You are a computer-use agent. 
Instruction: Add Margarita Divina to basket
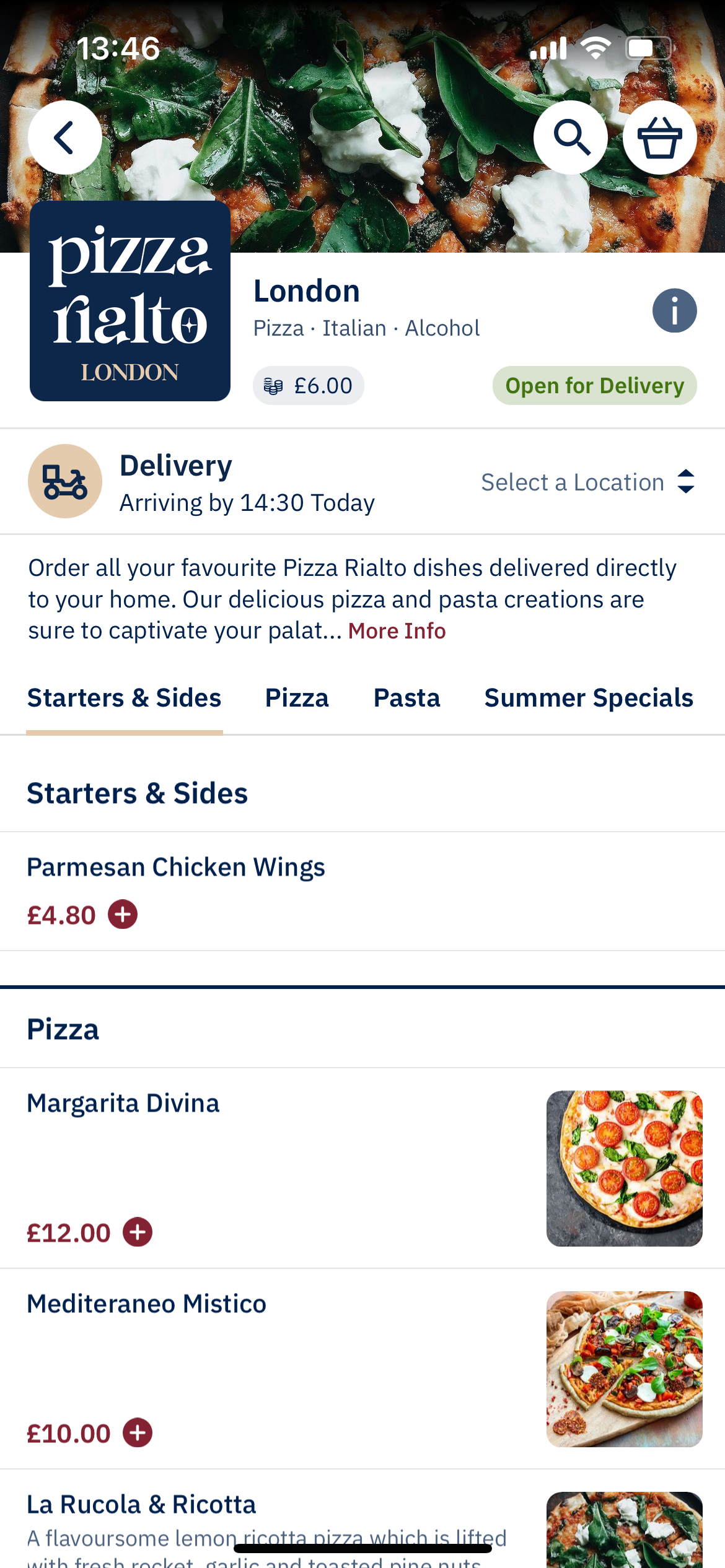[138, 1232]
